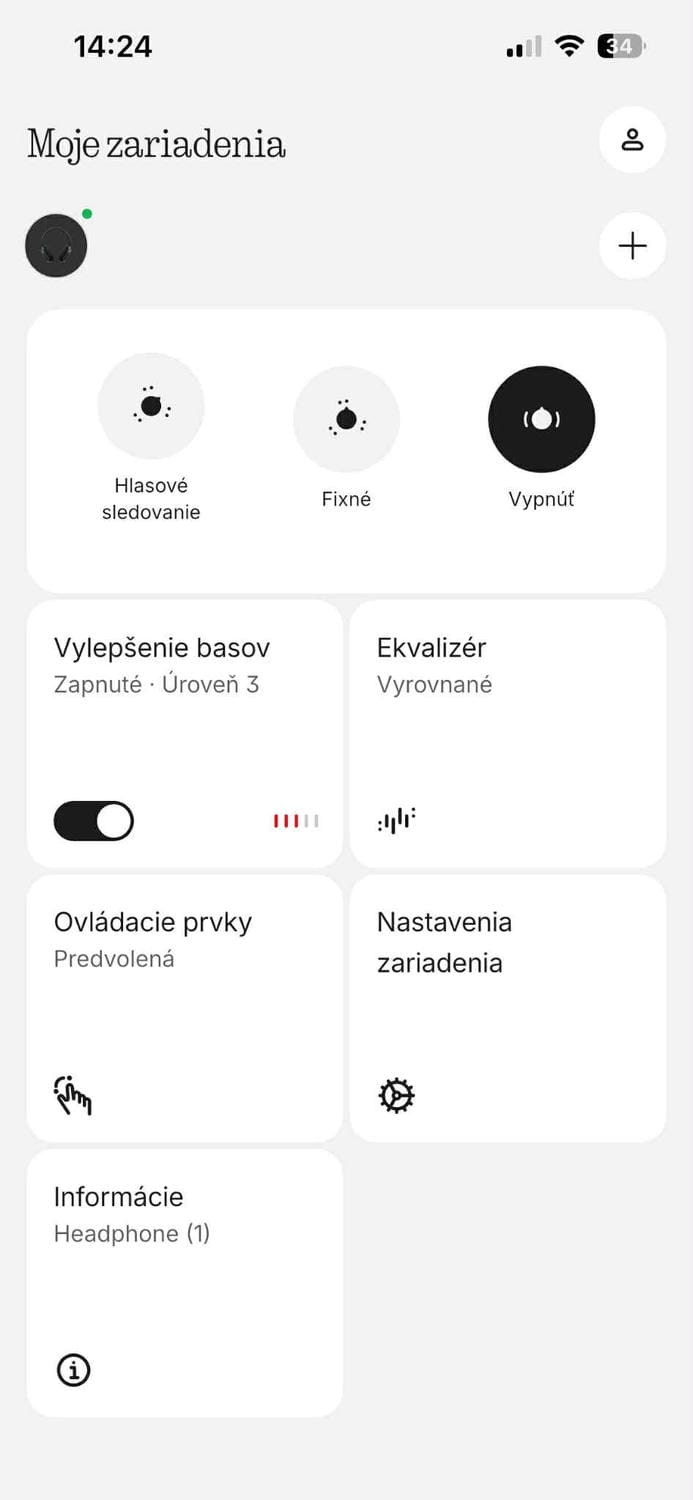Select Hlasové sledovanie mode

pyautogui.click(x=151, y=406)
